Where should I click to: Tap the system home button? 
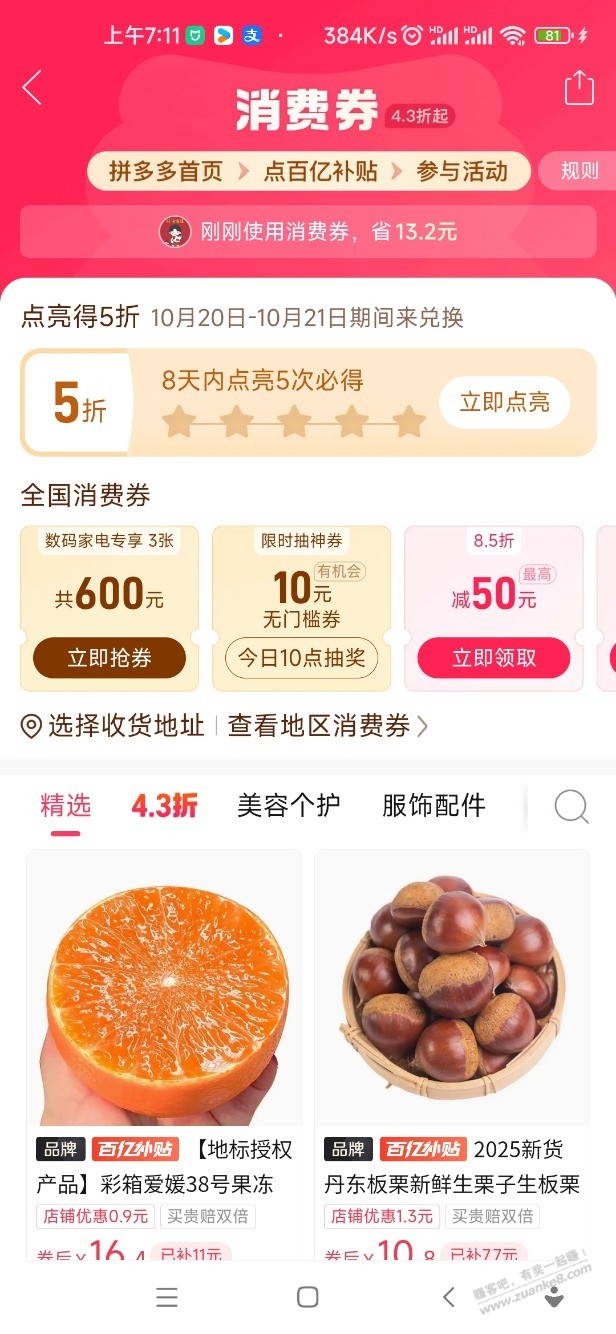click(308, 1297)
